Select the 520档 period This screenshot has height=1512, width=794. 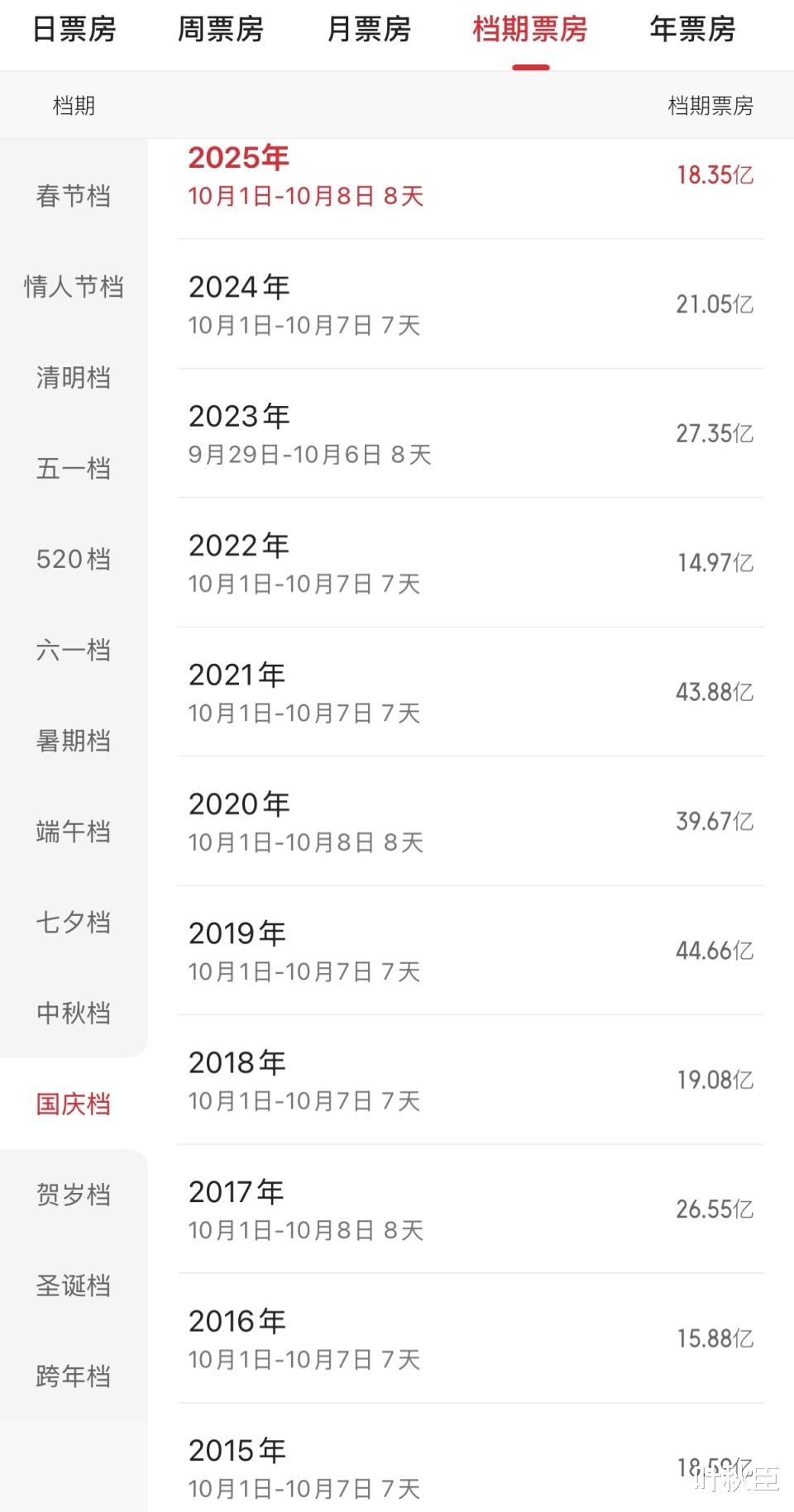point(74,560)
